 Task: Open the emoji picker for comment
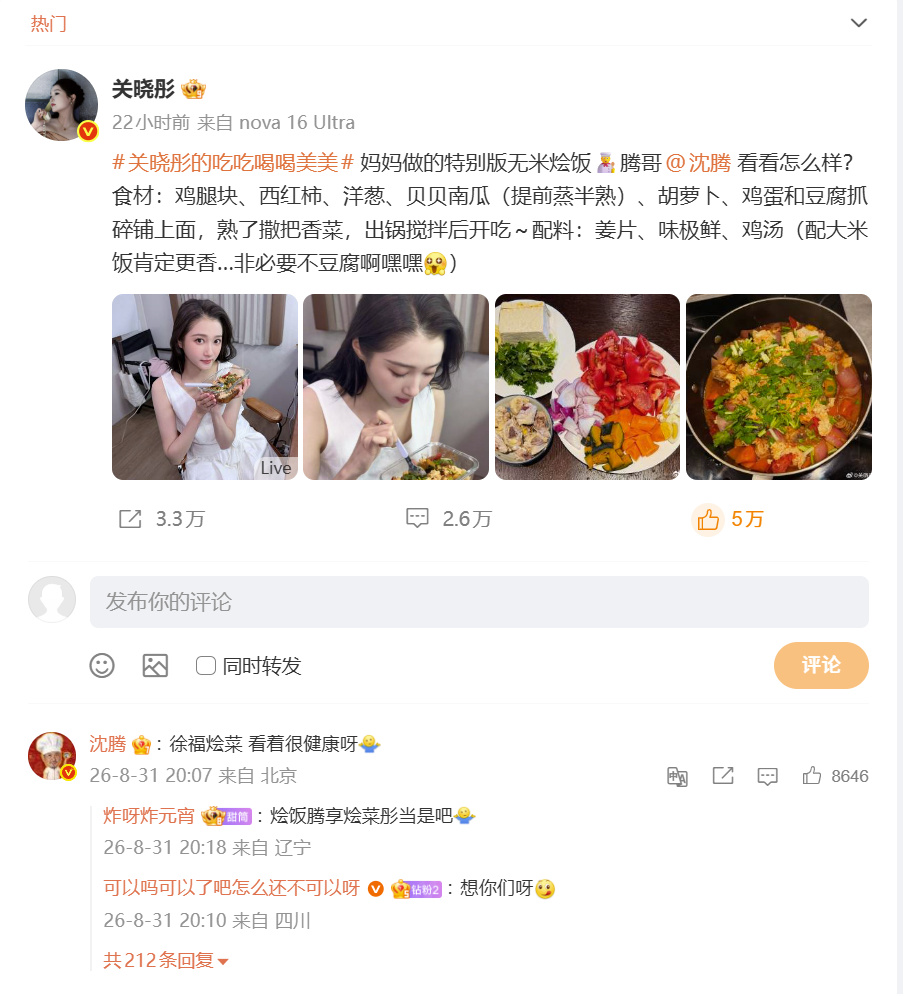click(x=102, y=666)
